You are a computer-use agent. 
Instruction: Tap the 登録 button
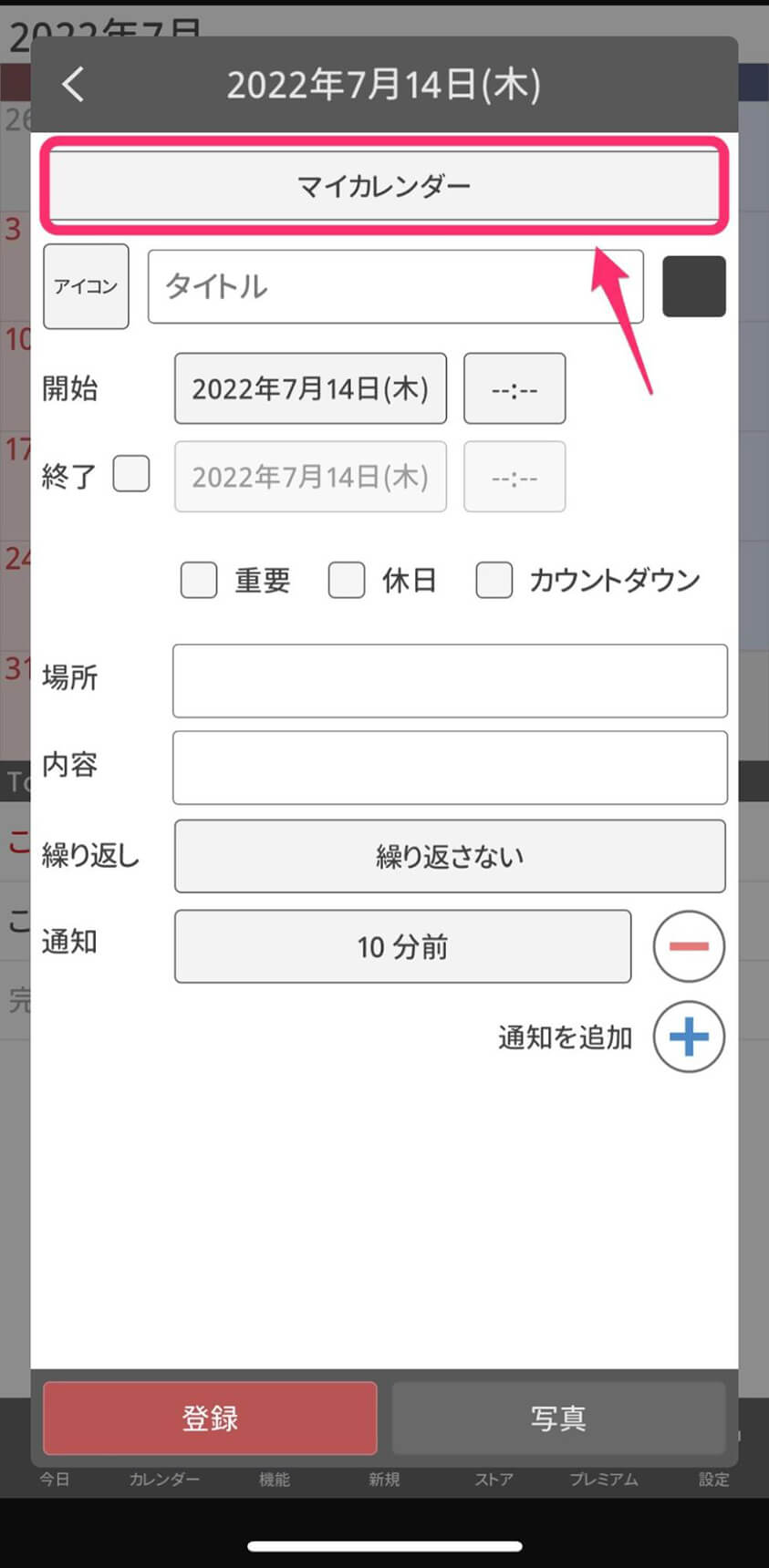[x=210, y=1418]
